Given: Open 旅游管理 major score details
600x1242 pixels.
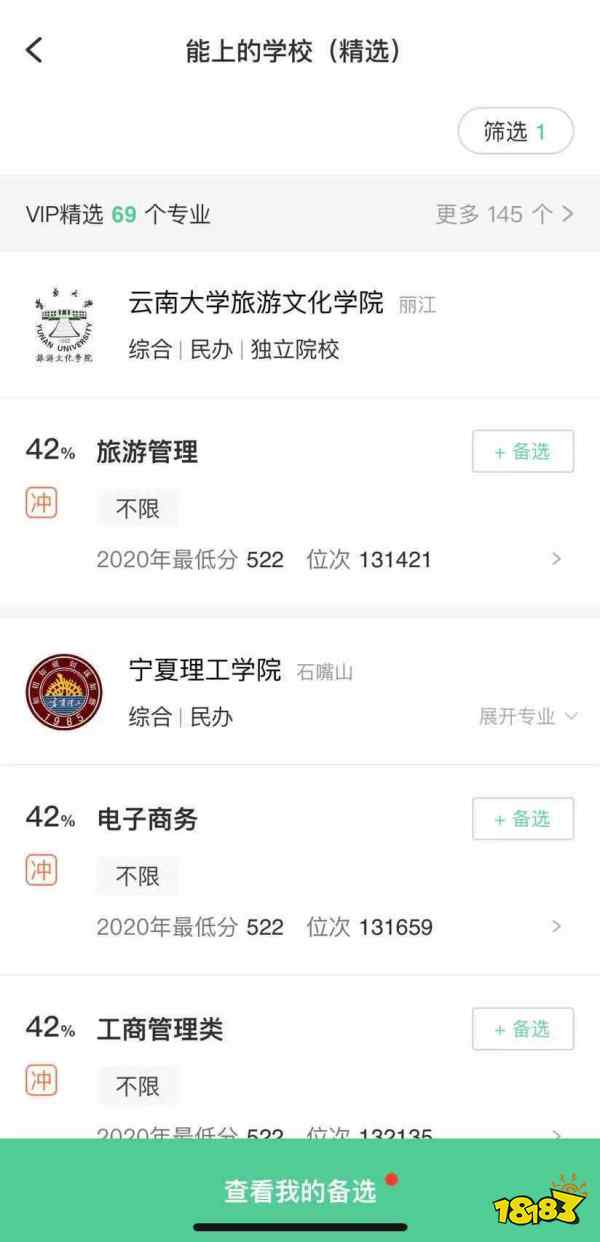Looking at the screenshot, I should click(556, 560).
